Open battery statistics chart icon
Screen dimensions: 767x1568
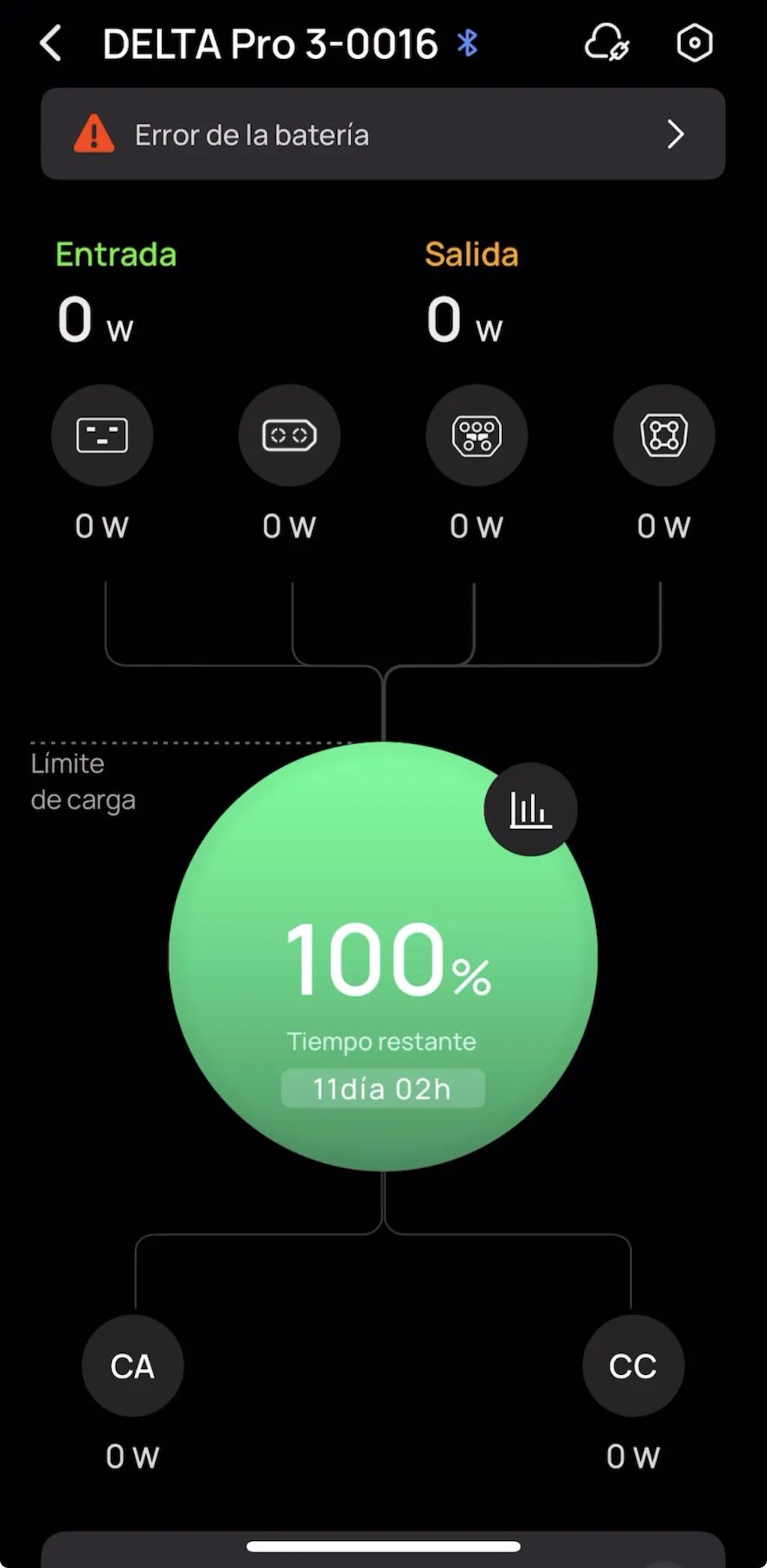(530, 809)
